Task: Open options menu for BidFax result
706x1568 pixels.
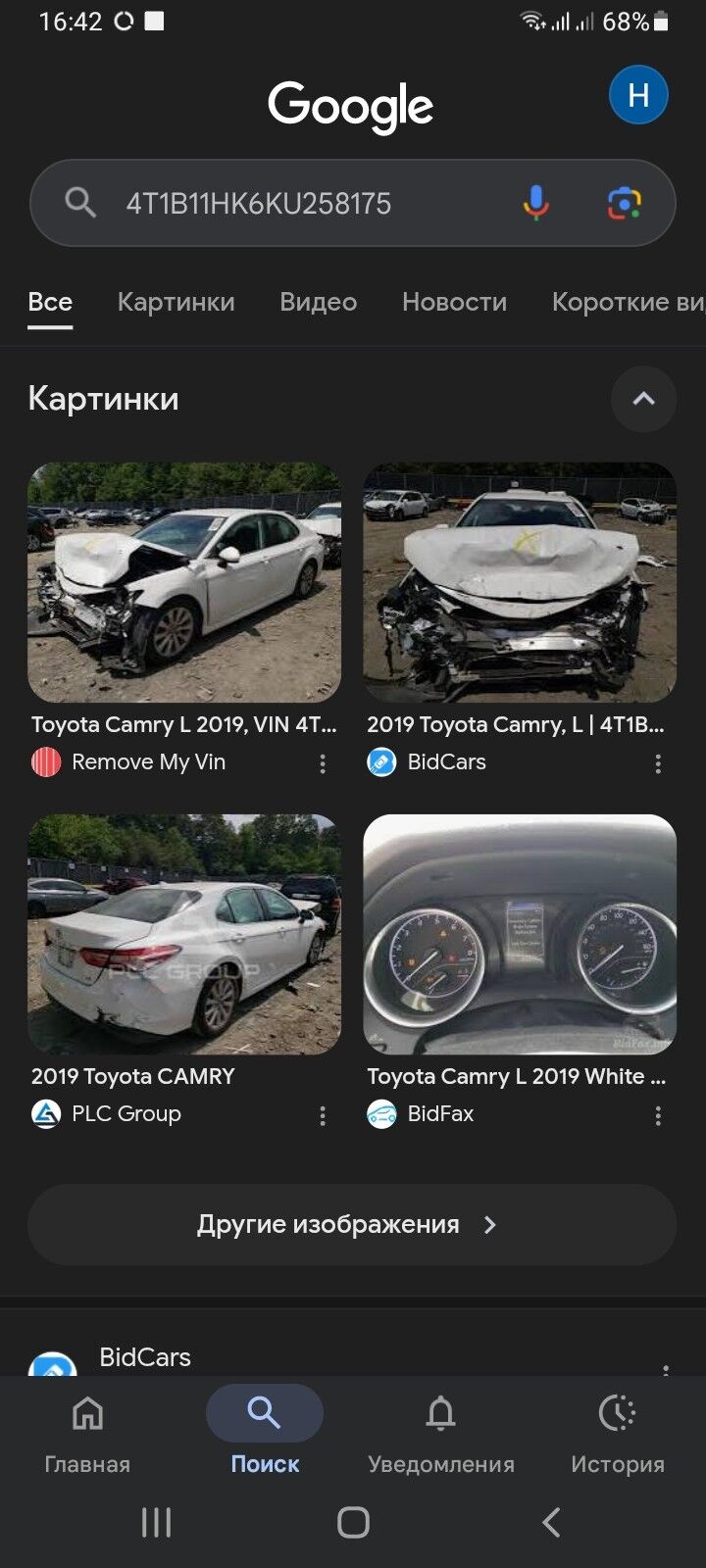Action: point(658,1114)
